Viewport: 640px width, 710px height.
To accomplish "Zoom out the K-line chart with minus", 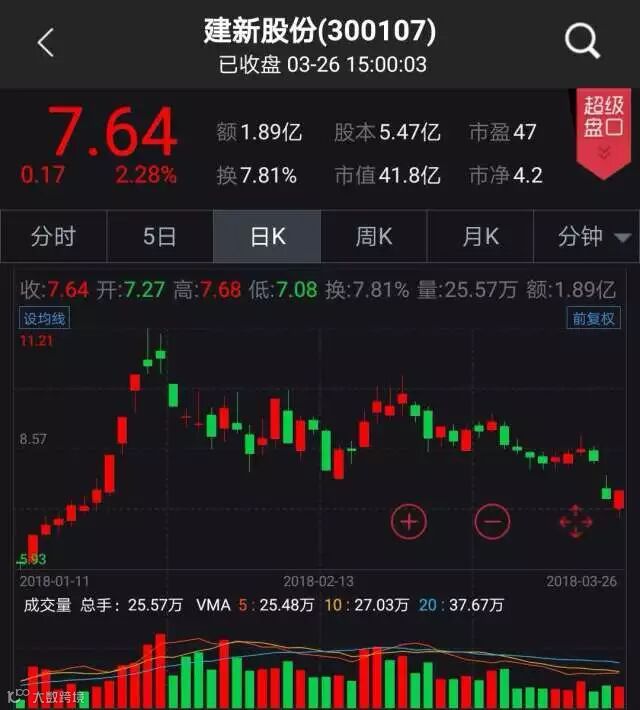I will click(492, 521).
